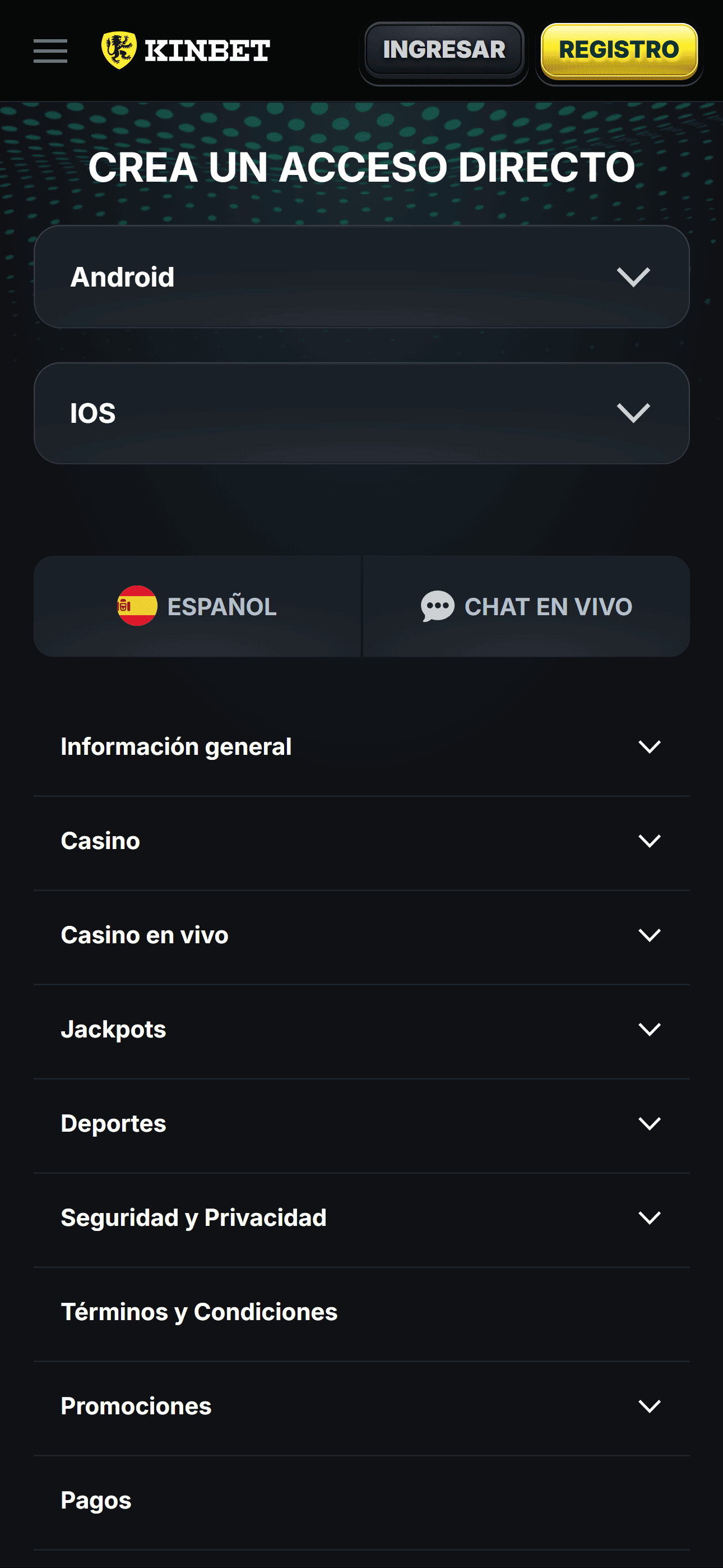Expand the Casino en vivo section
723x1568 pixels.
tap(361, 935)
